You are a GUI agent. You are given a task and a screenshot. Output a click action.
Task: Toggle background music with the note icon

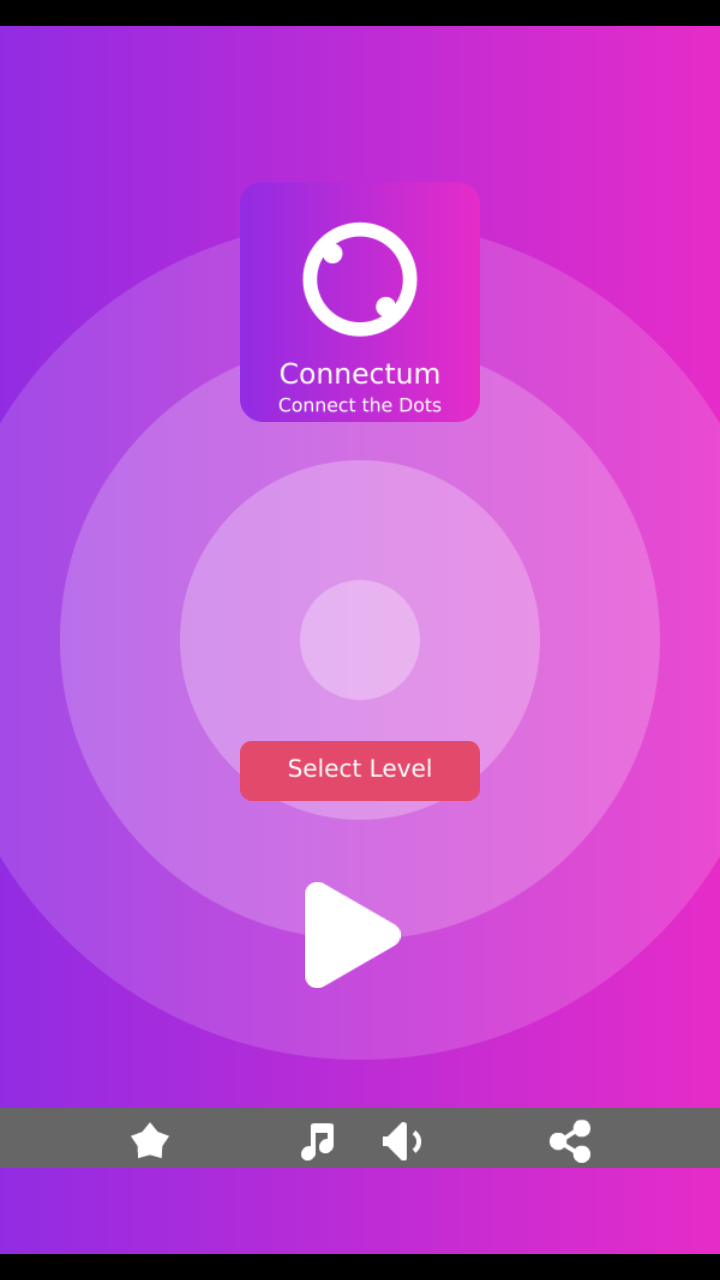tap(317, 1141)
